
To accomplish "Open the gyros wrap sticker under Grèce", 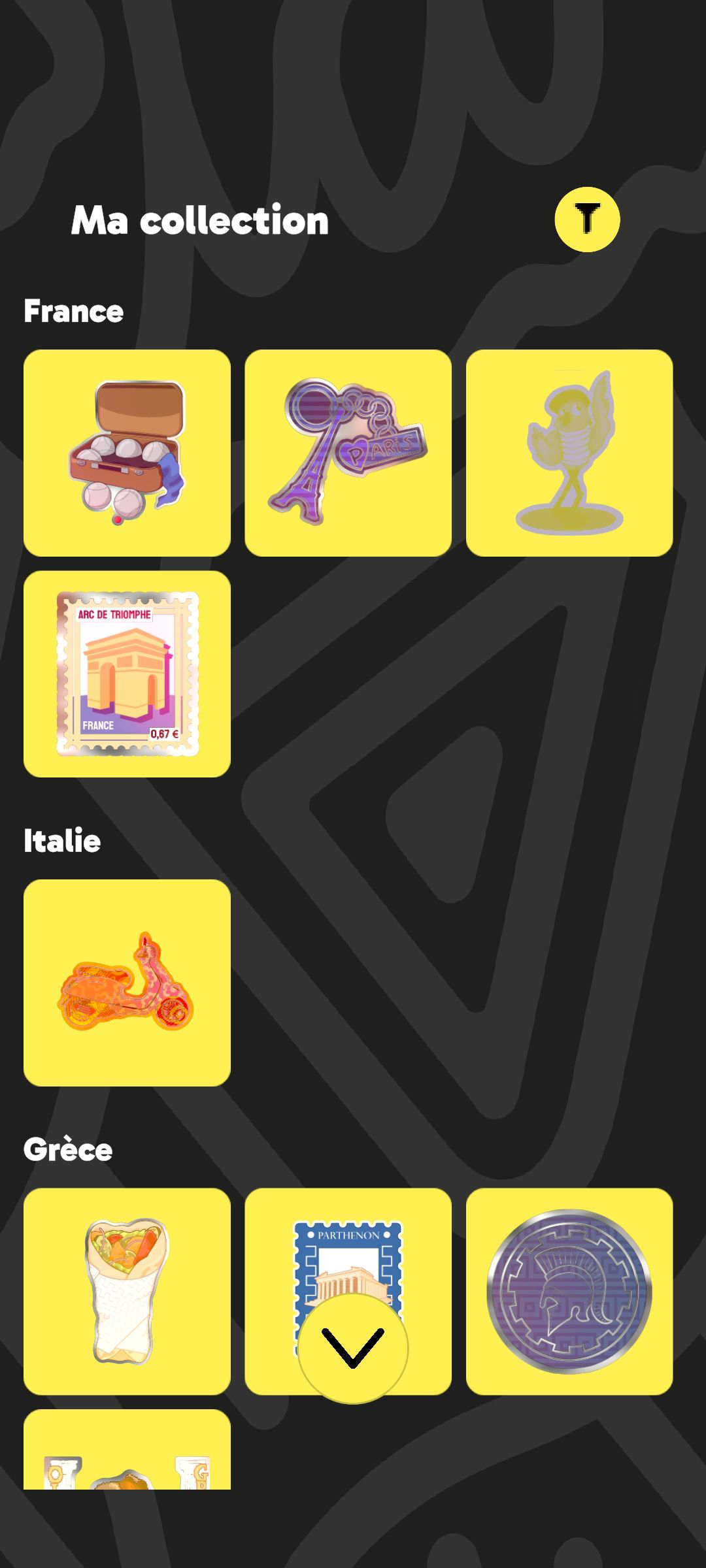I will tap(127, 1292).
